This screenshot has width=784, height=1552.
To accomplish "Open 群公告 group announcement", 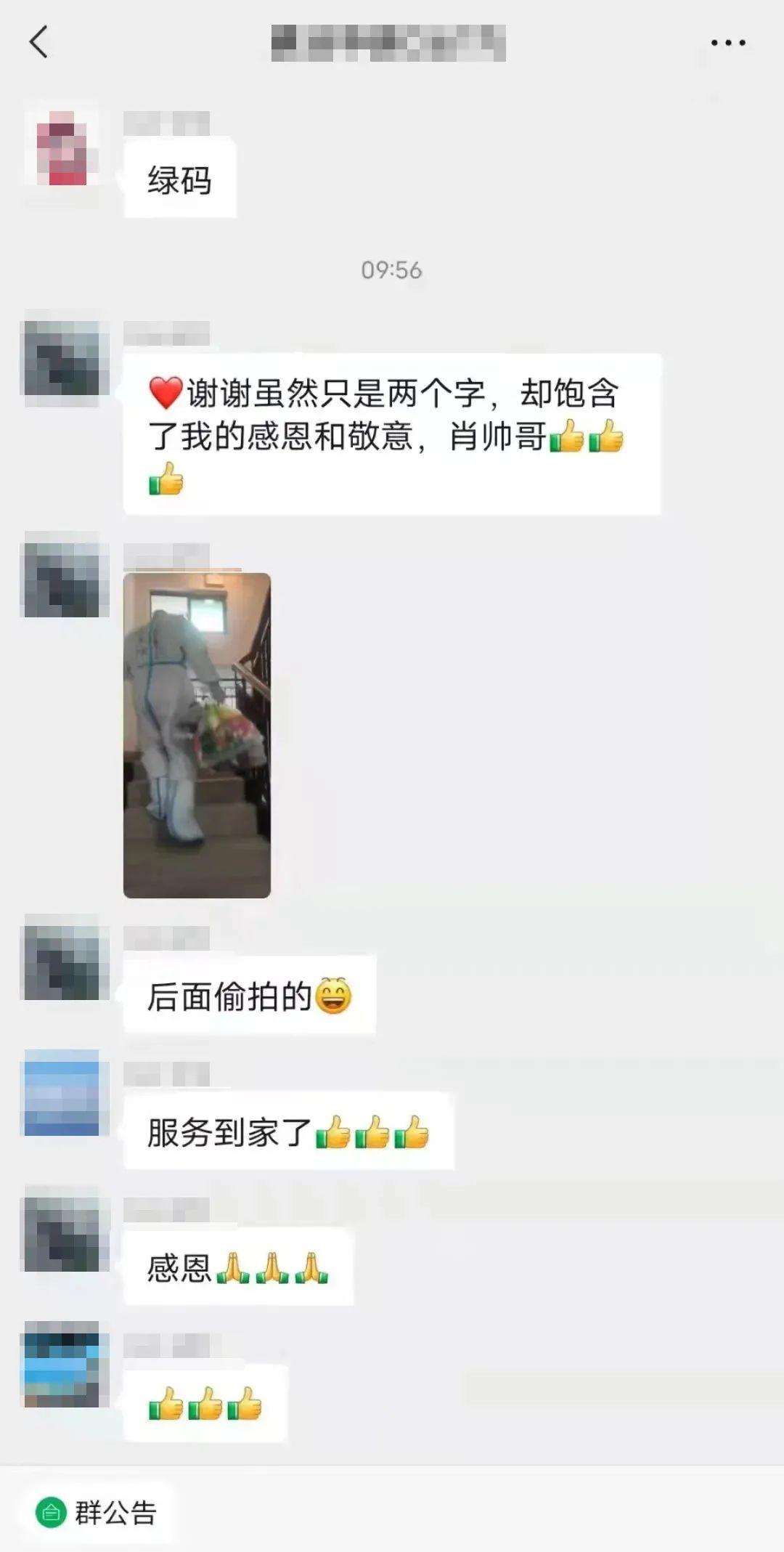I will point(97,1513).
